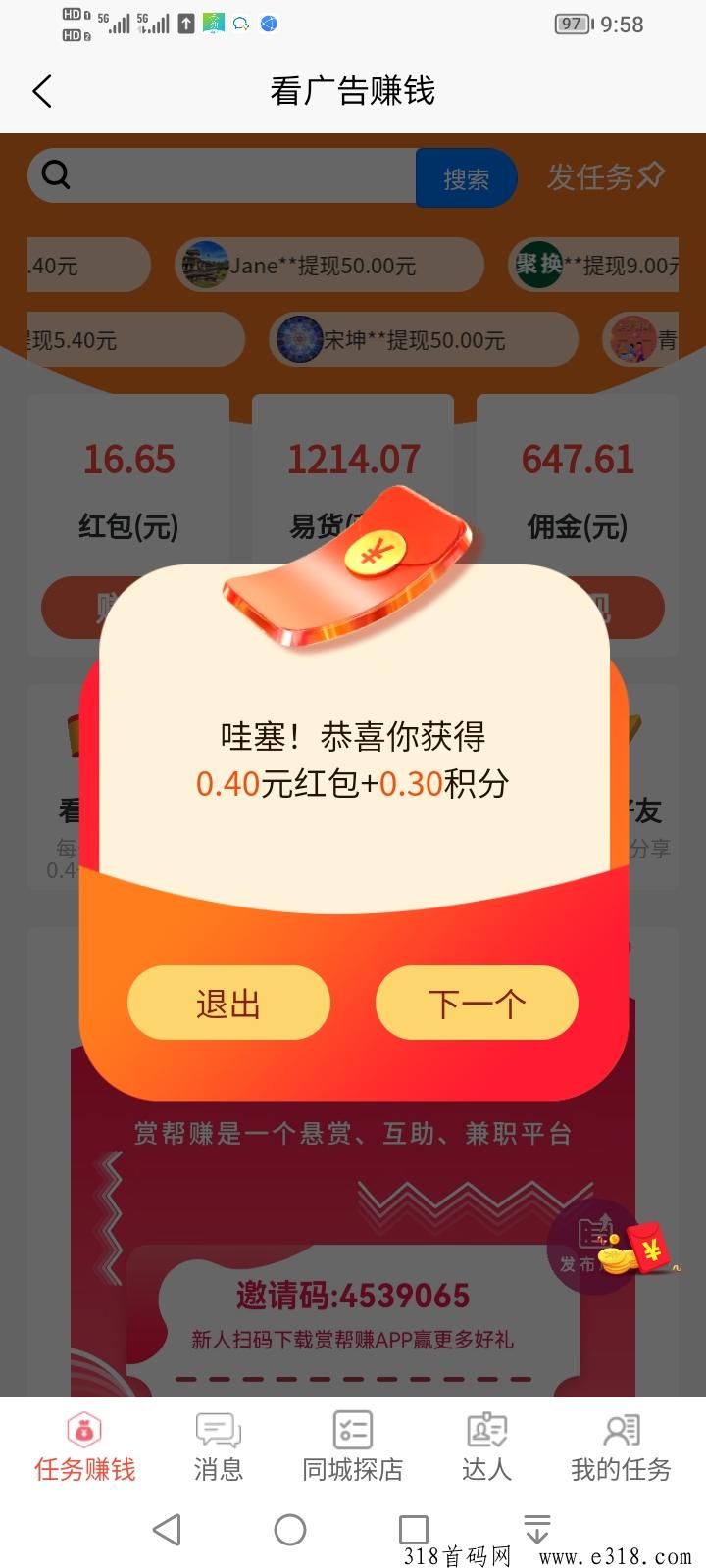Viewport: 706px width, 1568px height.
Task: Tap 下一个 to watch the next ad
Action: [x=477, y=1003]
